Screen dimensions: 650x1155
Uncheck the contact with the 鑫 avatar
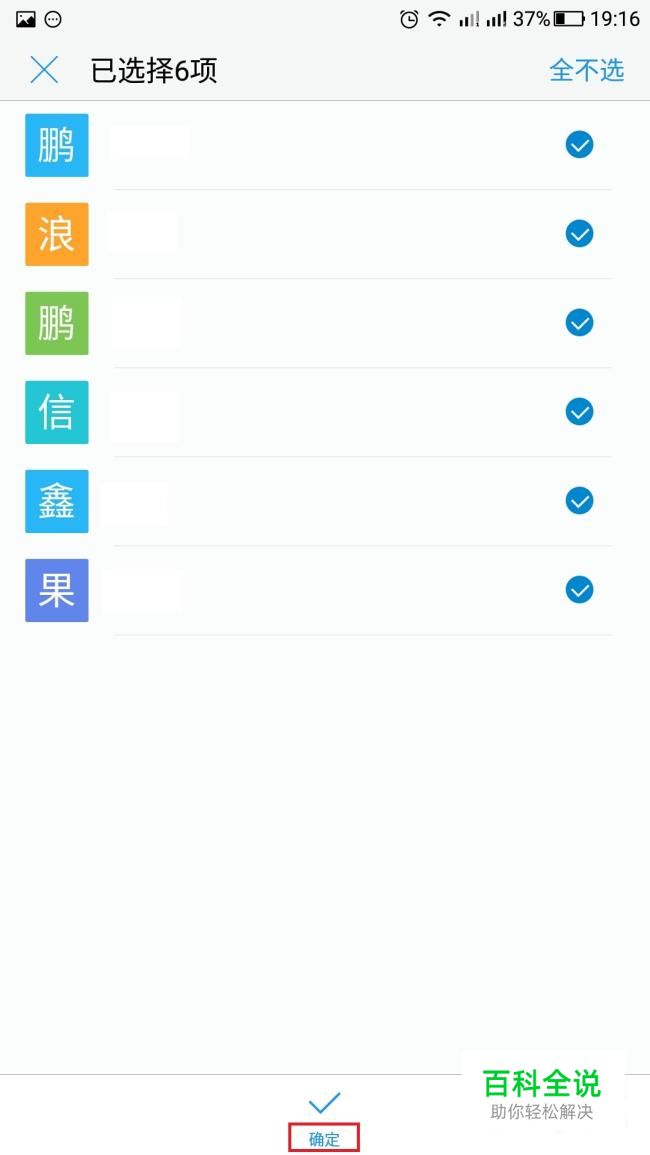pos(579,501)
